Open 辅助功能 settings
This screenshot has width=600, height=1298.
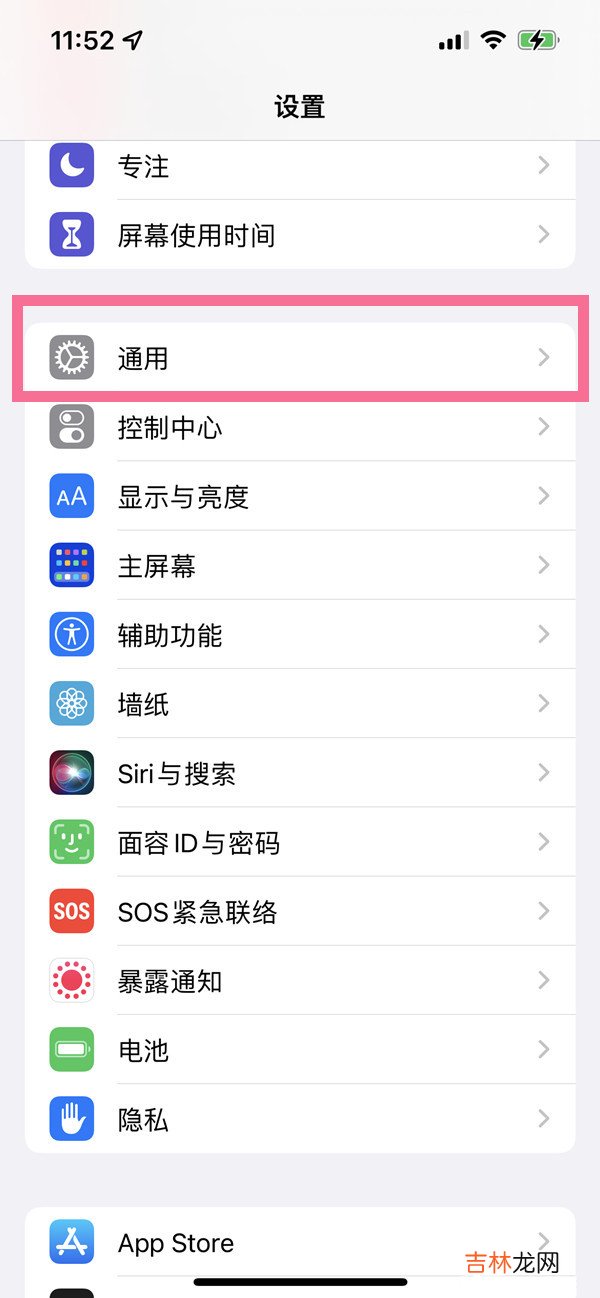pyautogui.click(x=300, y=634)
